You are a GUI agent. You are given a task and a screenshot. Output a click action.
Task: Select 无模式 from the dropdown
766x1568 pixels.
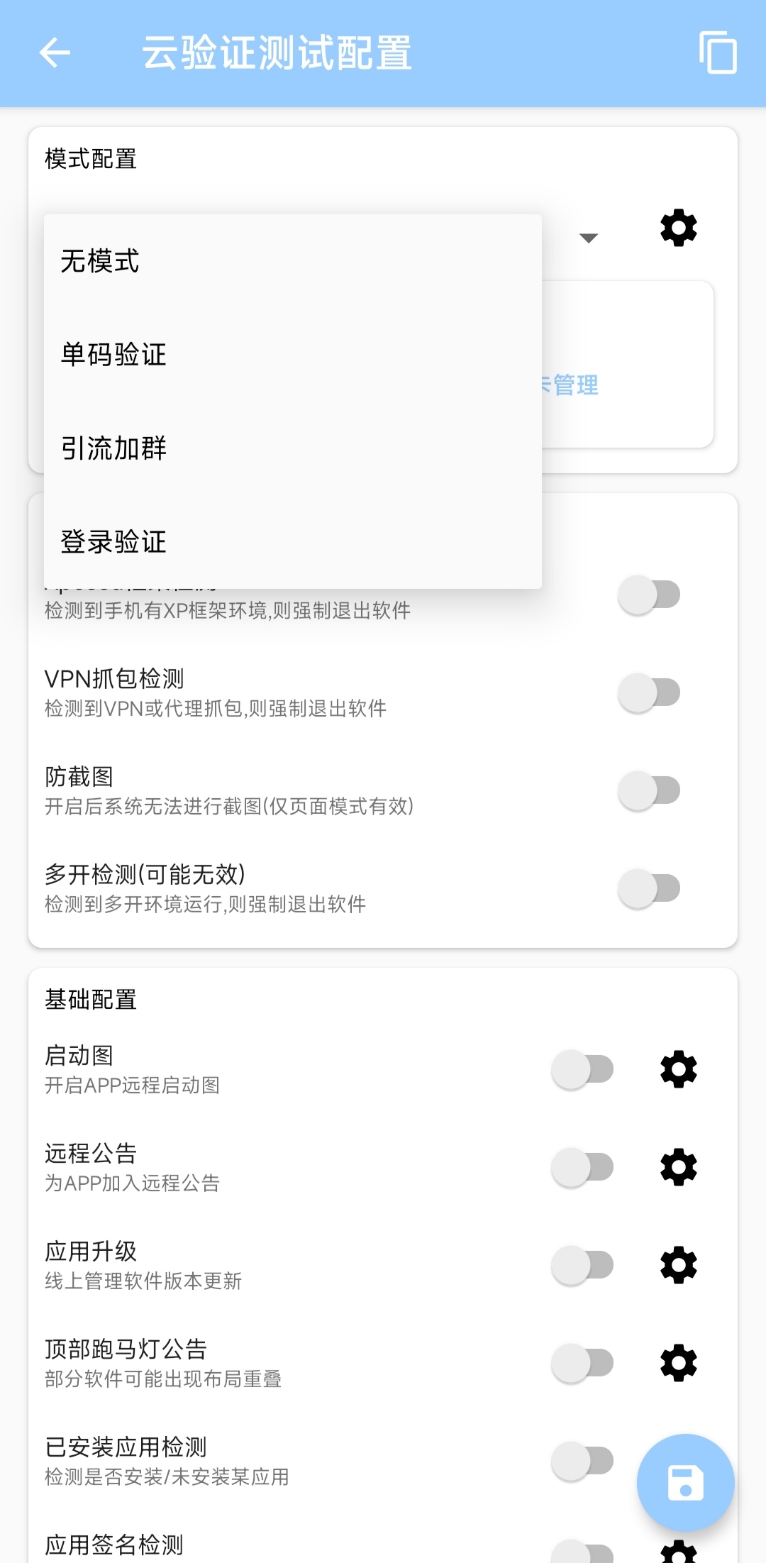tap(99, 261)
